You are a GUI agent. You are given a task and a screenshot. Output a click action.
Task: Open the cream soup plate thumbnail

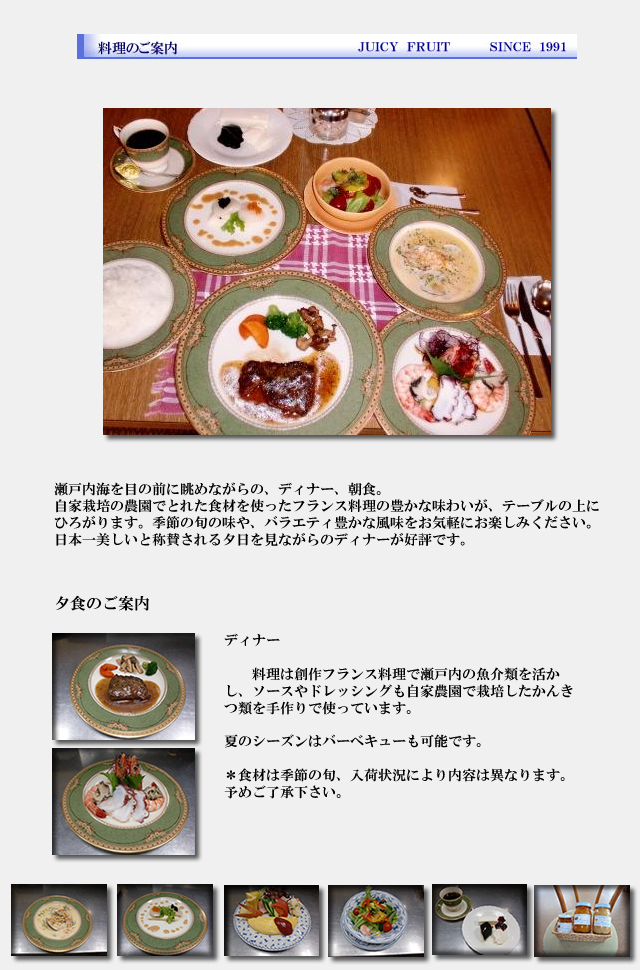click(58, 919)
